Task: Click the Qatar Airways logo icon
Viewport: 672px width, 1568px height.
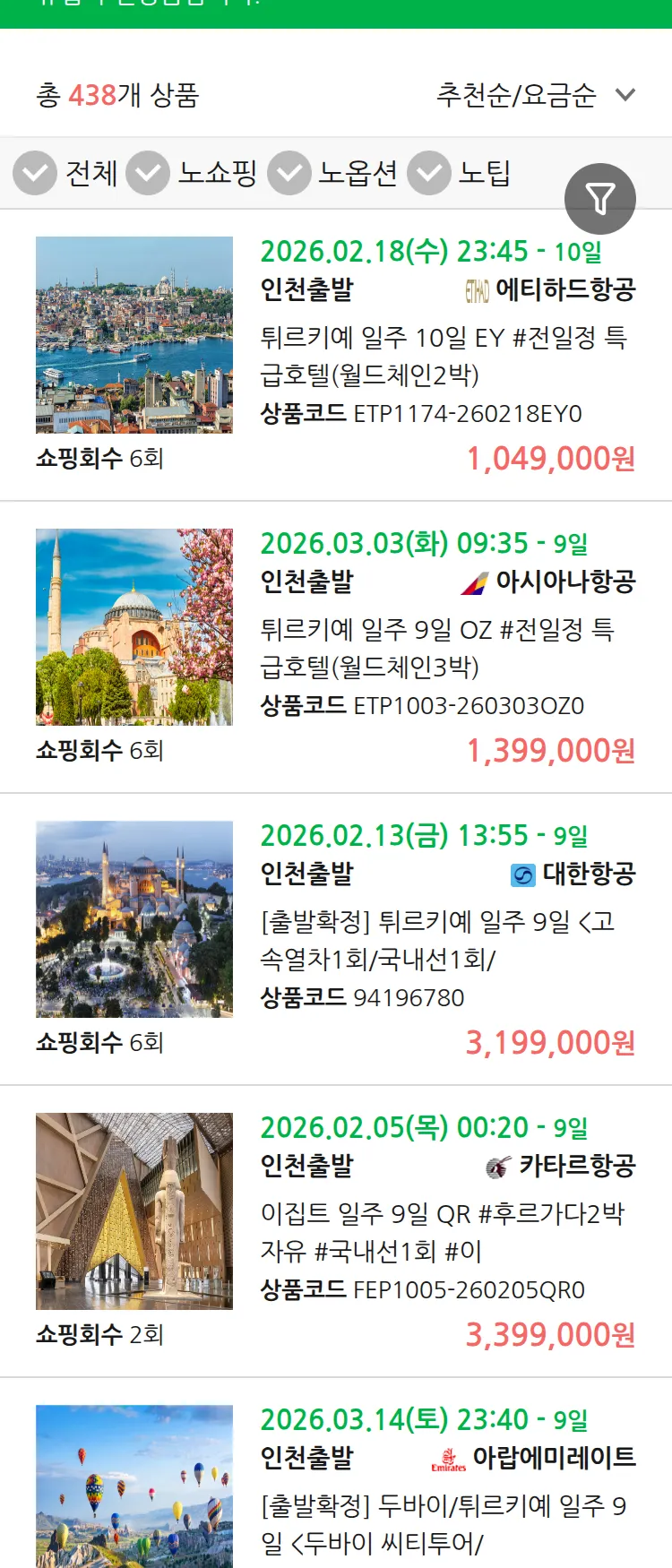Action: tap(497, 1167)
